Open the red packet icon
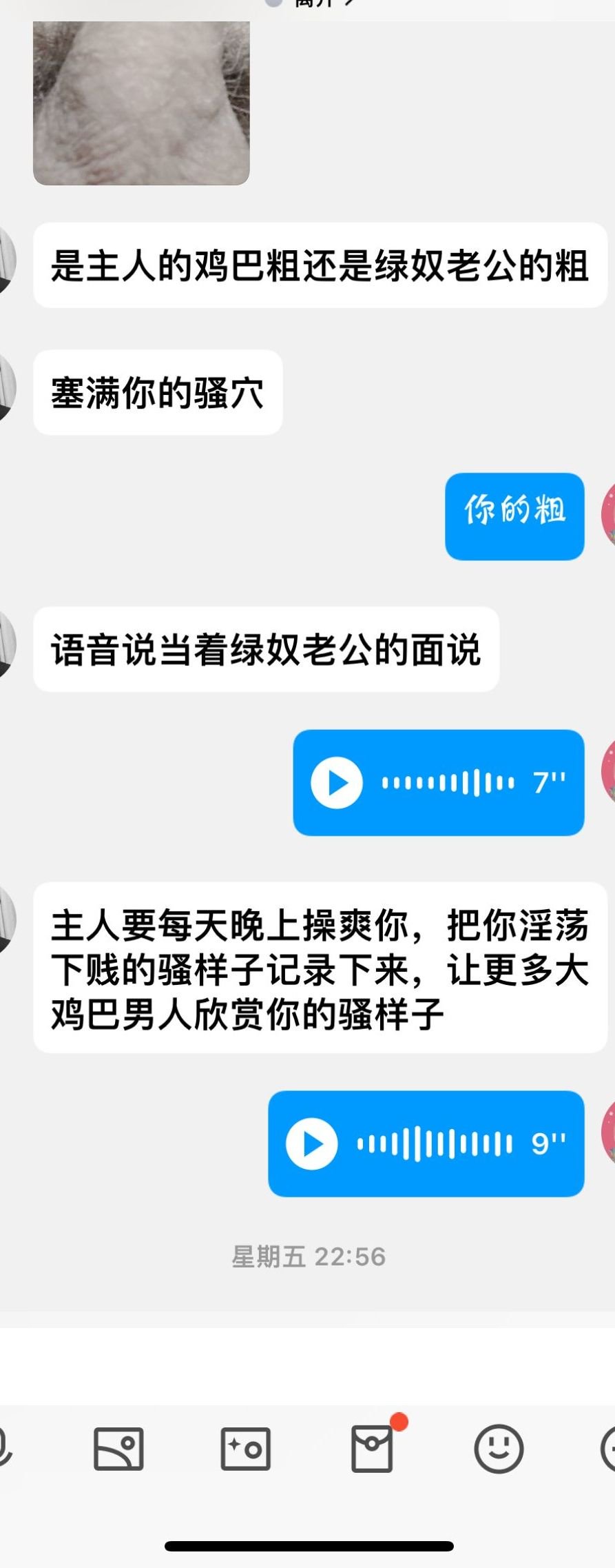This screenshot has height=1568, width=615. tap(372, 1449)
